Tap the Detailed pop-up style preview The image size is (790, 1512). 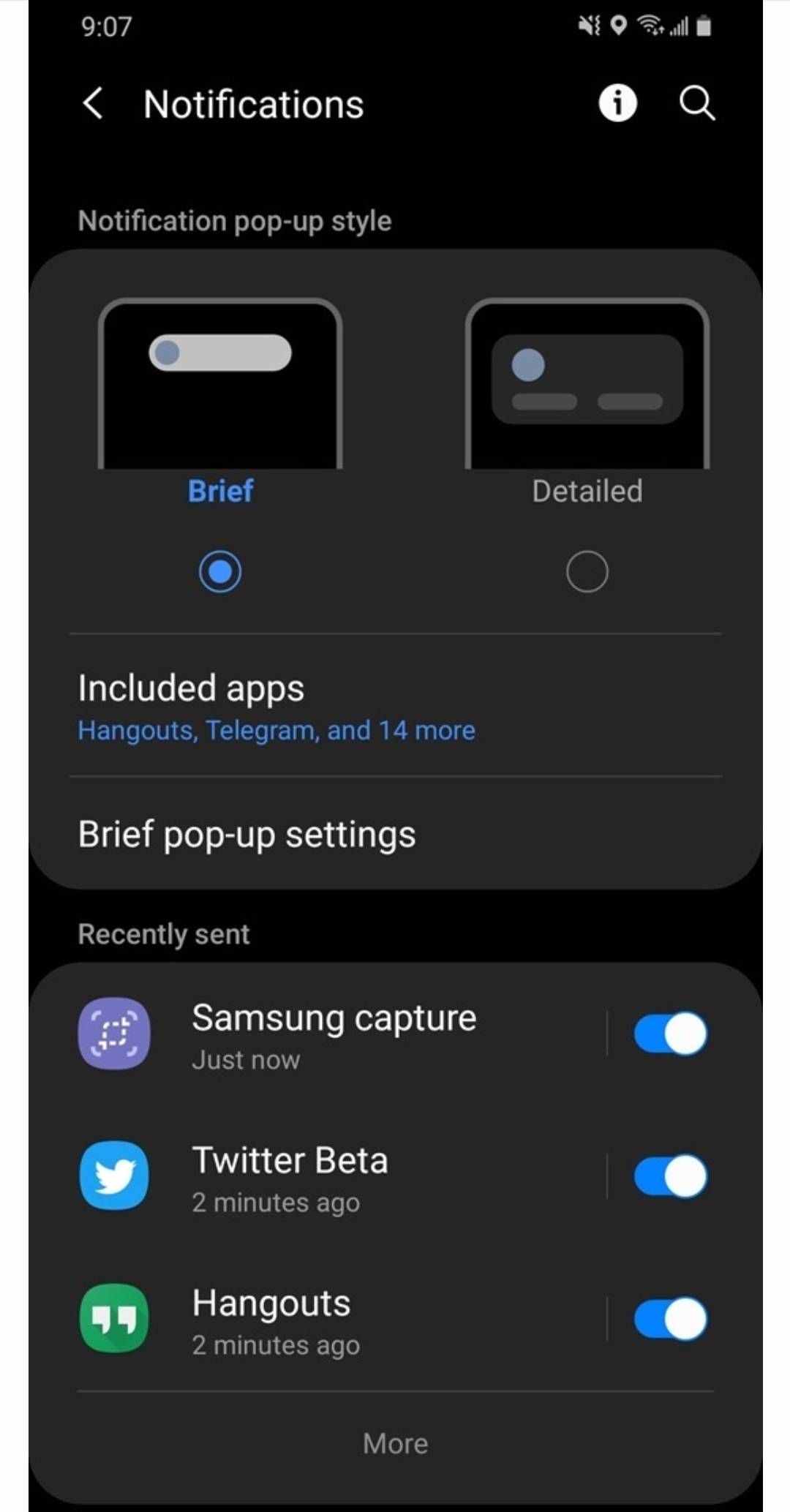587,382
